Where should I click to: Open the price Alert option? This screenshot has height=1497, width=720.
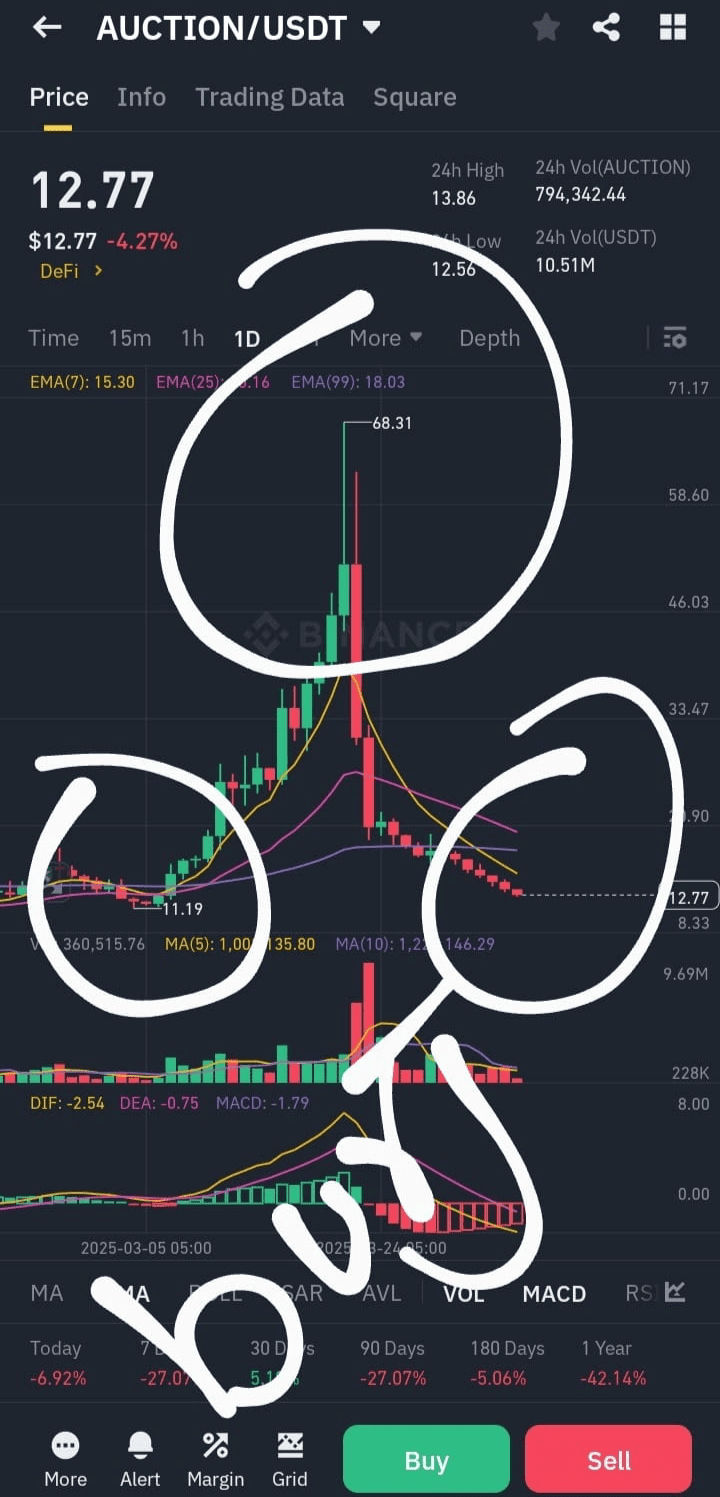click(x=140, y=1458)
